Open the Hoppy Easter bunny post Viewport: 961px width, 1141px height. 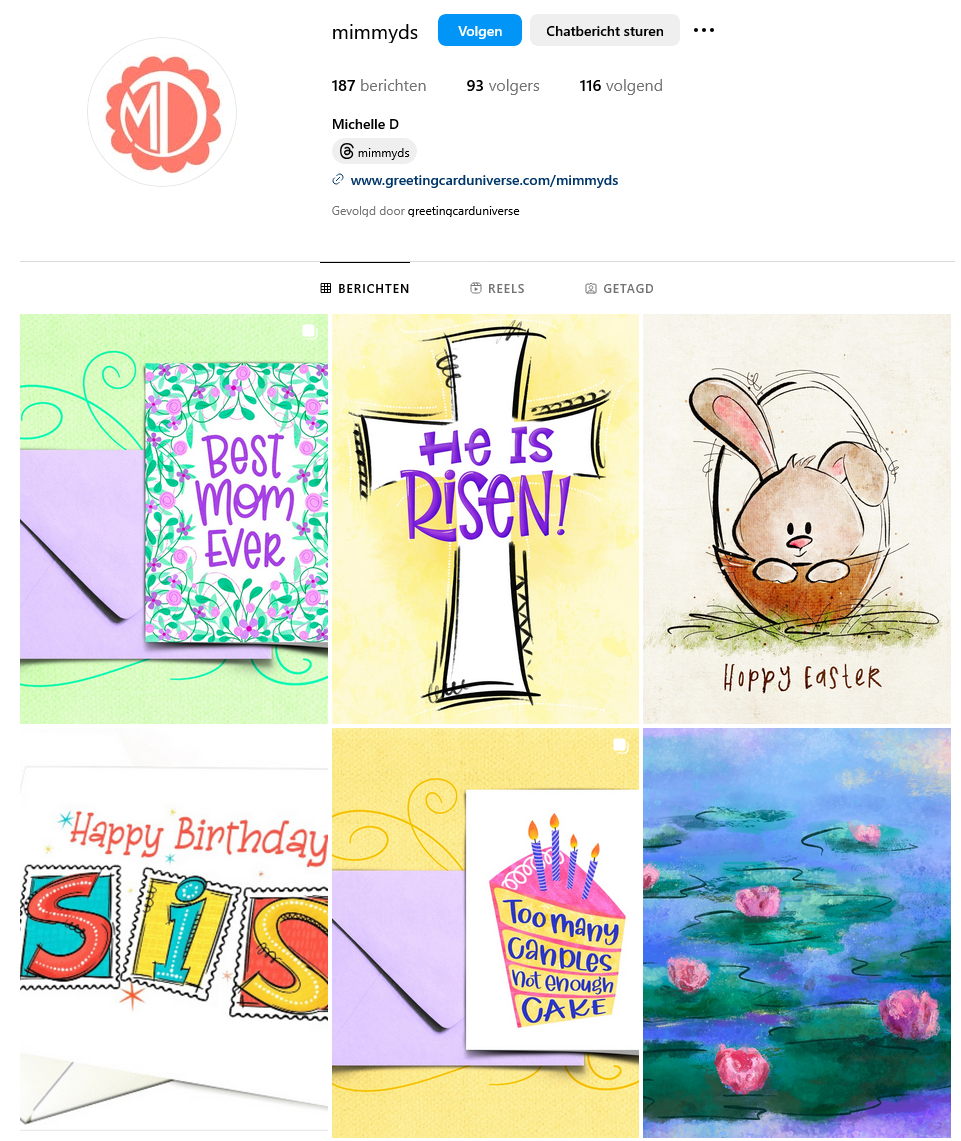click(x=796, y=518)
